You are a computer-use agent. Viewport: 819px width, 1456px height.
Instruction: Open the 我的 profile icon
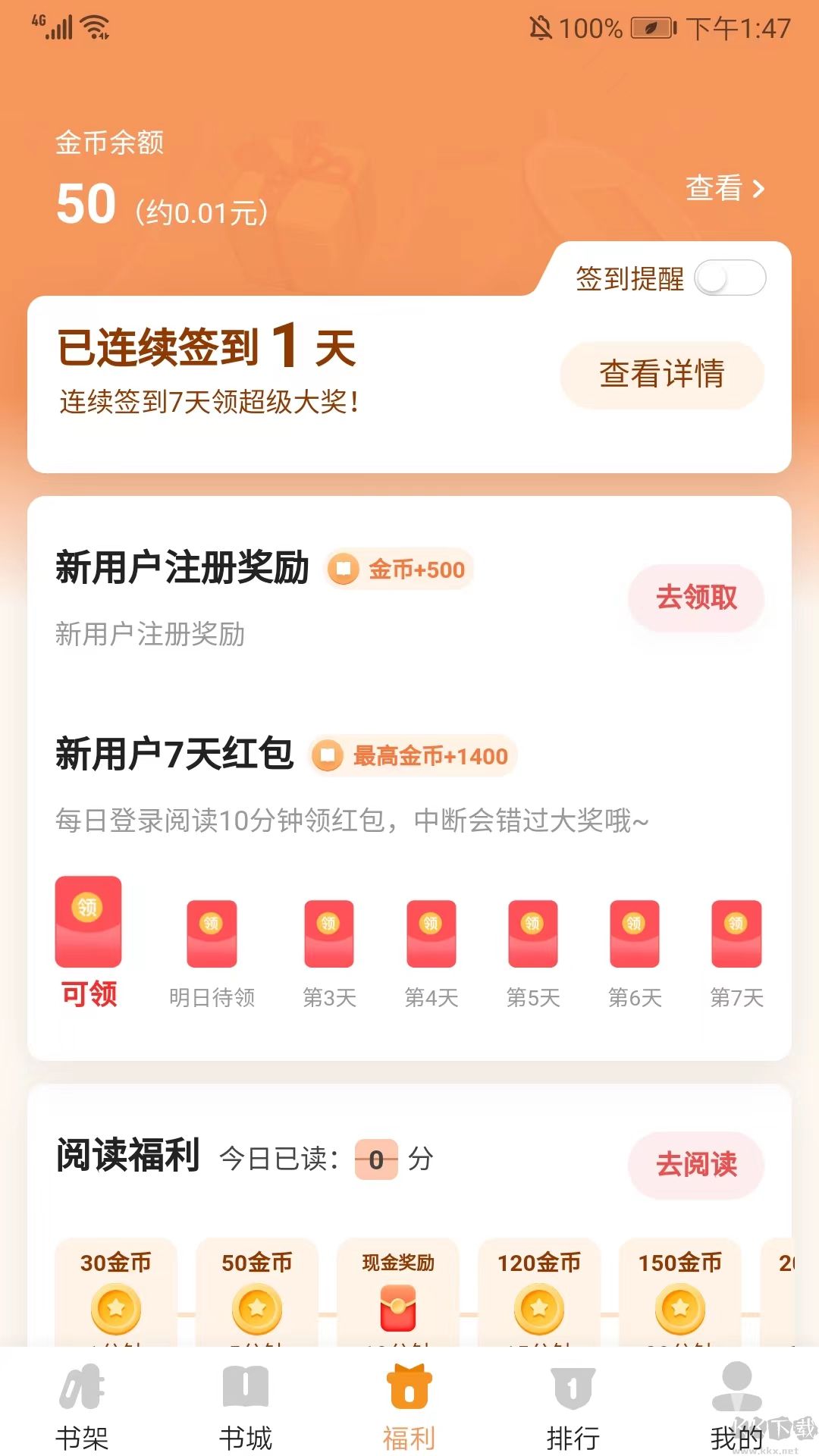(x=737, y=1392)
